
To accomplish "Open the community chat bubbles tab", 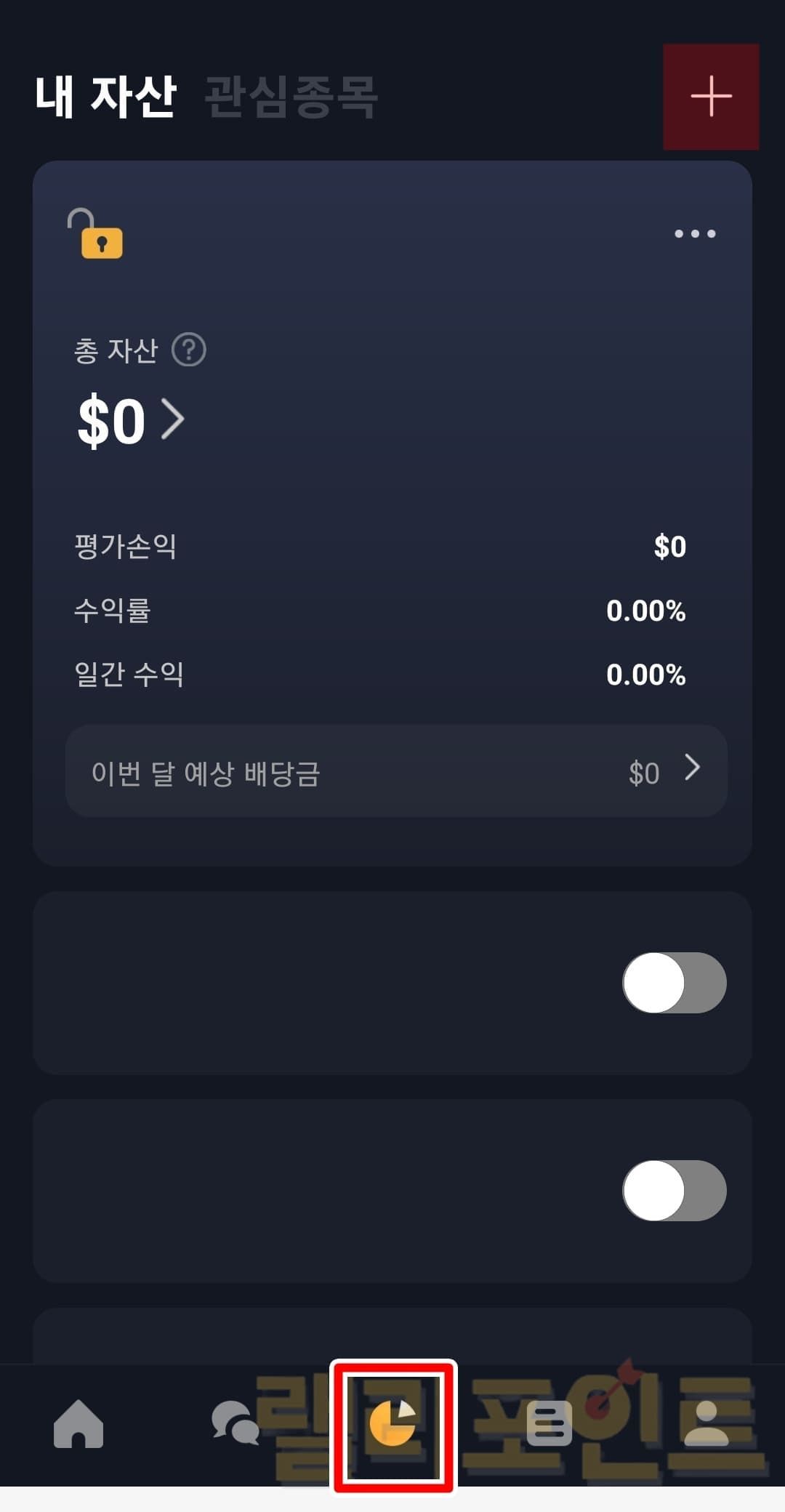I will [x=235, y=1423].
